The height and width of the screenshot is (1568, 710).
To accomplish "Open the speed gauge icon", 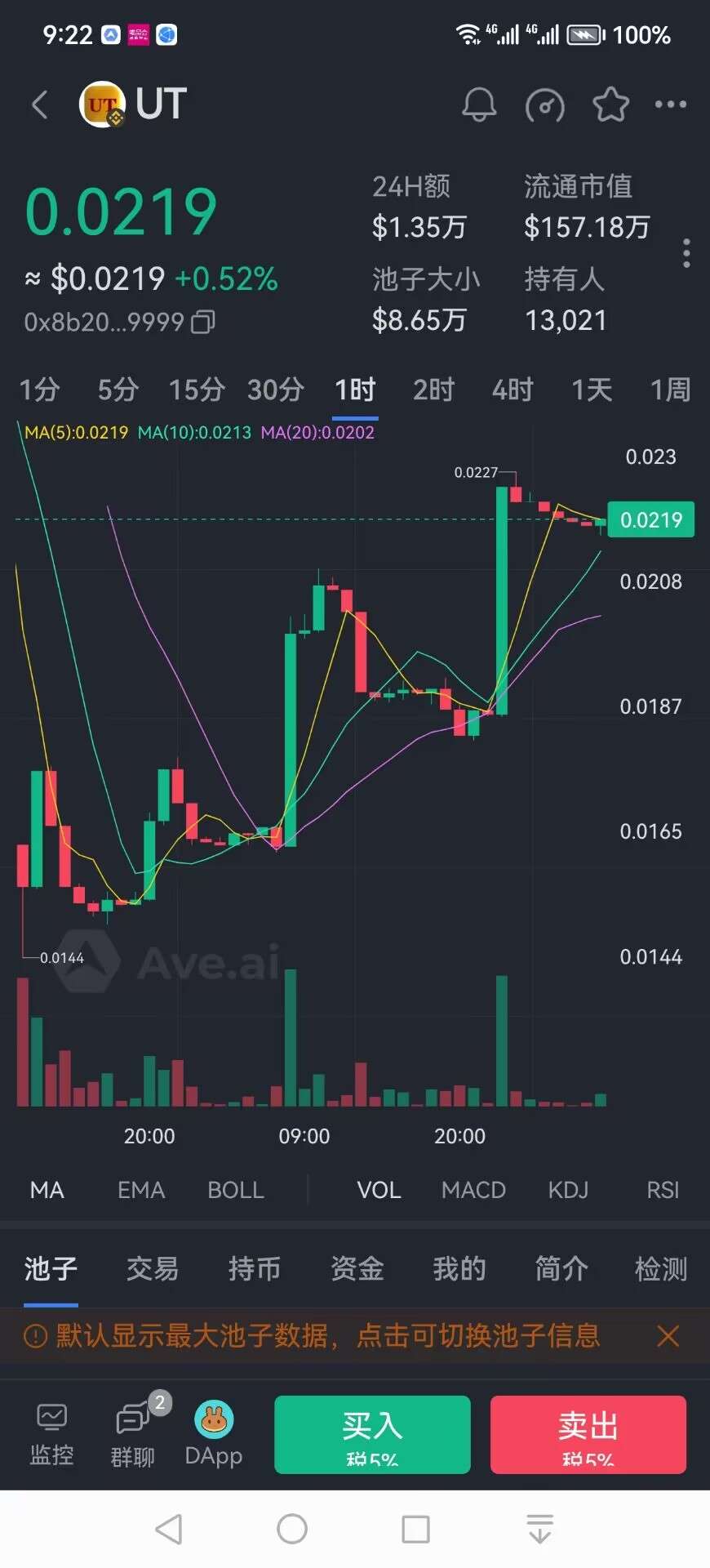I will click(x=544, y=105).
